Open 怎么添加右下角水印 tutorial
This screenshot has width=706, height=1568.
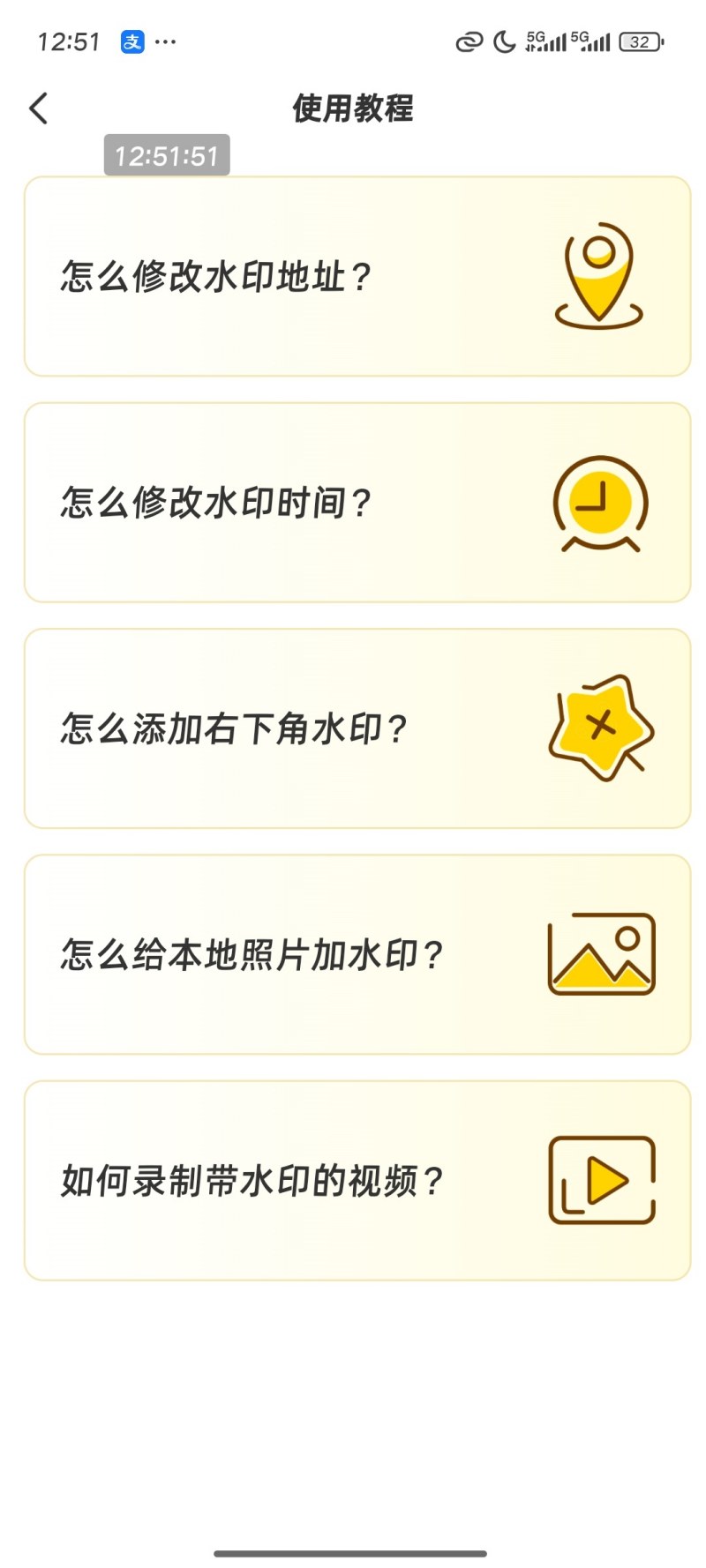tap(353, 728)
